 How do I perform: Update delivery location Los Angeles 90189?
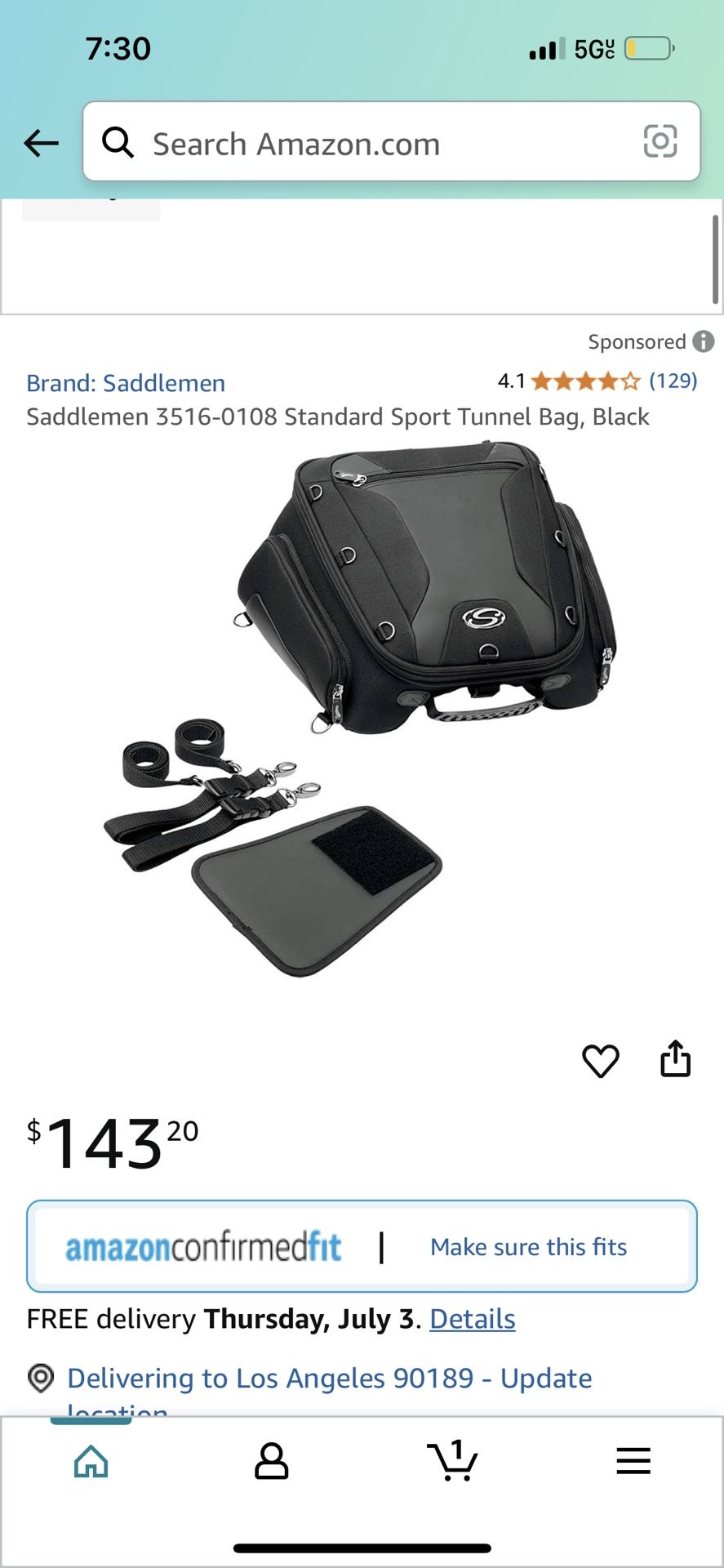click(x=329, y=1379)
